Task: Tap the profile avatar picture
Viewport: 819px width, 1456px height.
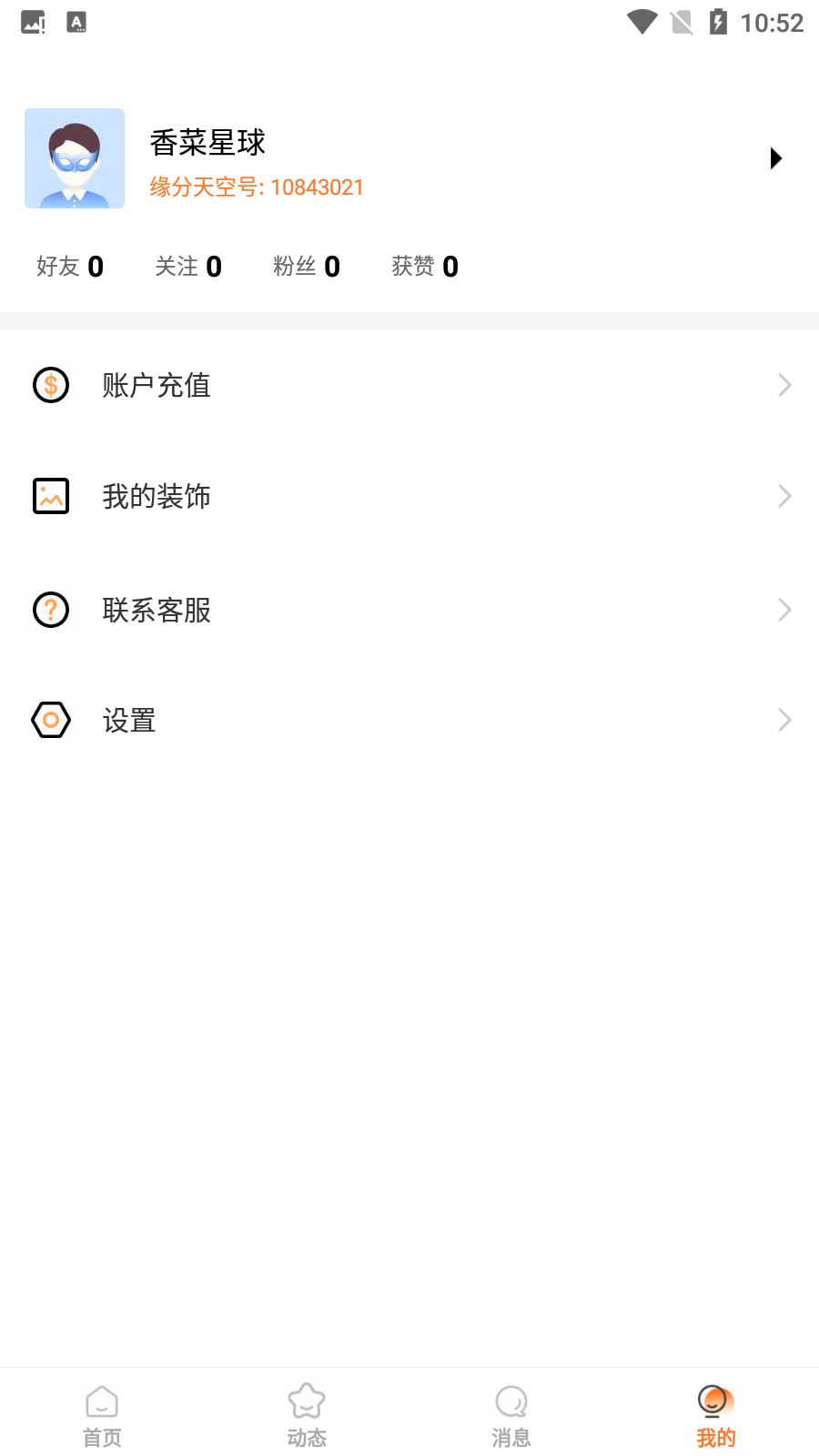Action: (x=75, y=158)
